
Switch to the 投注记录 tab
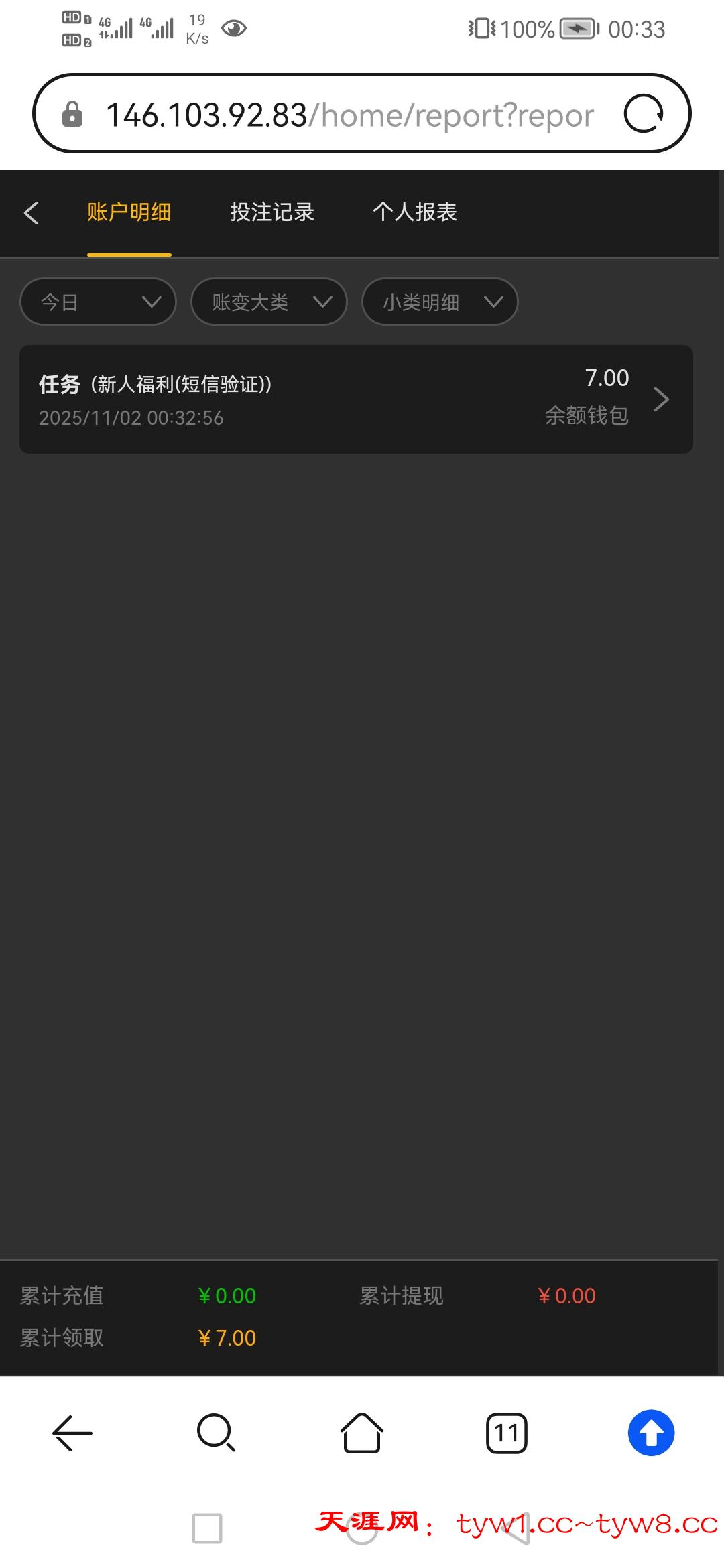tap(272, 212)
